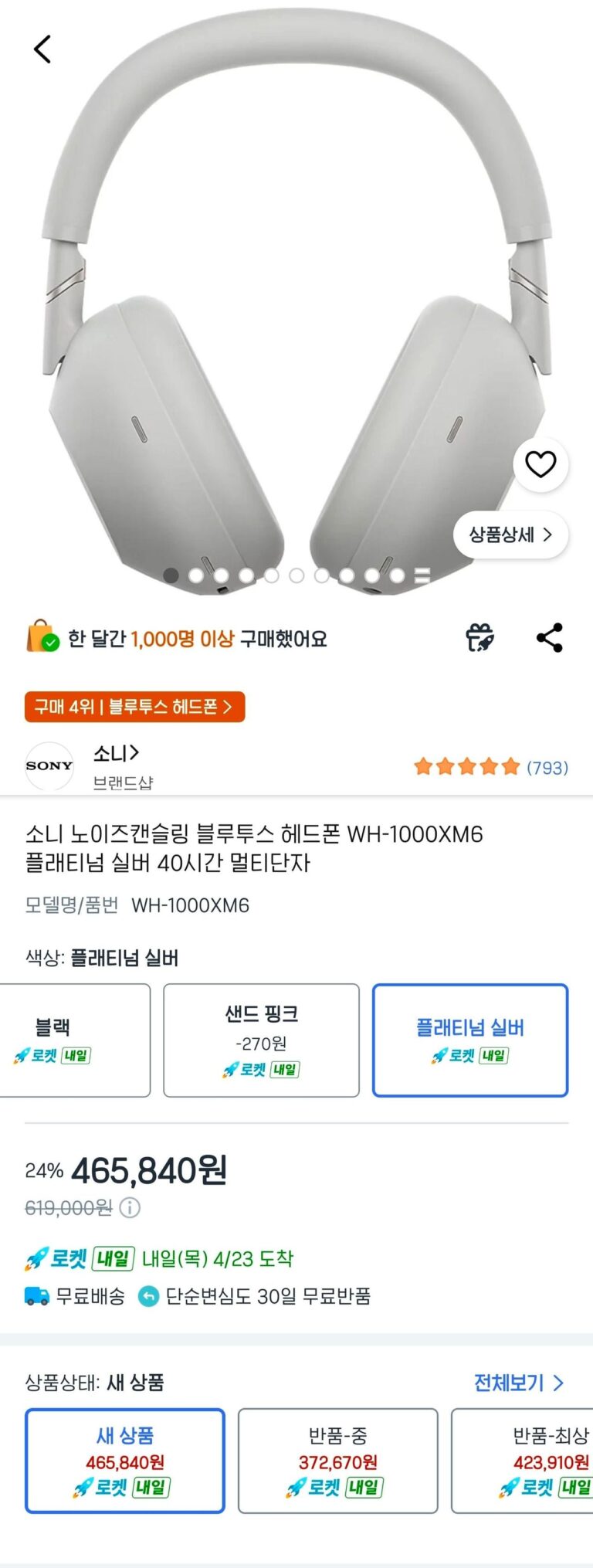Choose the 반품-최상 condition
Screen dimensions: 593x1568
coord(540,1460)
